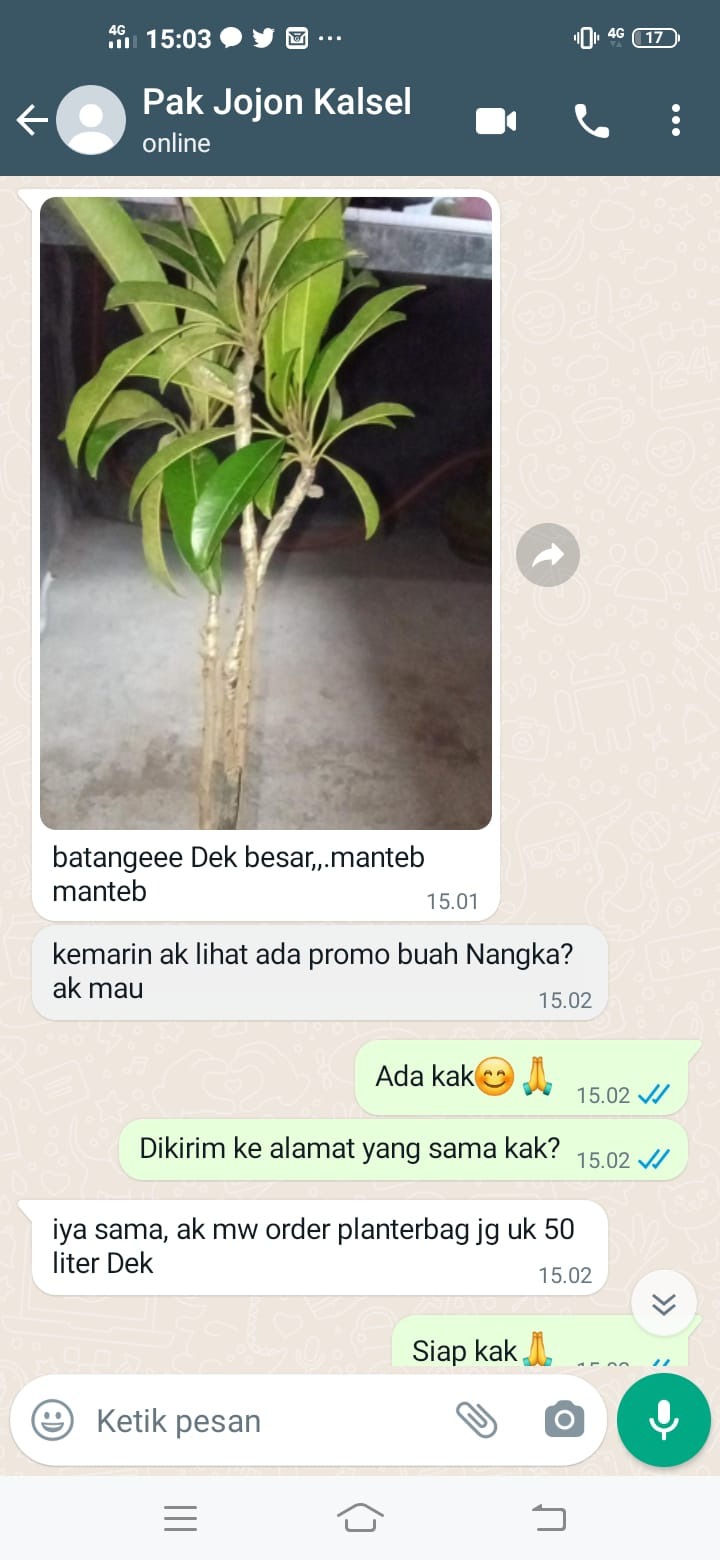Tap the Ketik pesan message field
This screenshot has width=720, height=1560.
pyautogui.click(x=260, y=1420)
